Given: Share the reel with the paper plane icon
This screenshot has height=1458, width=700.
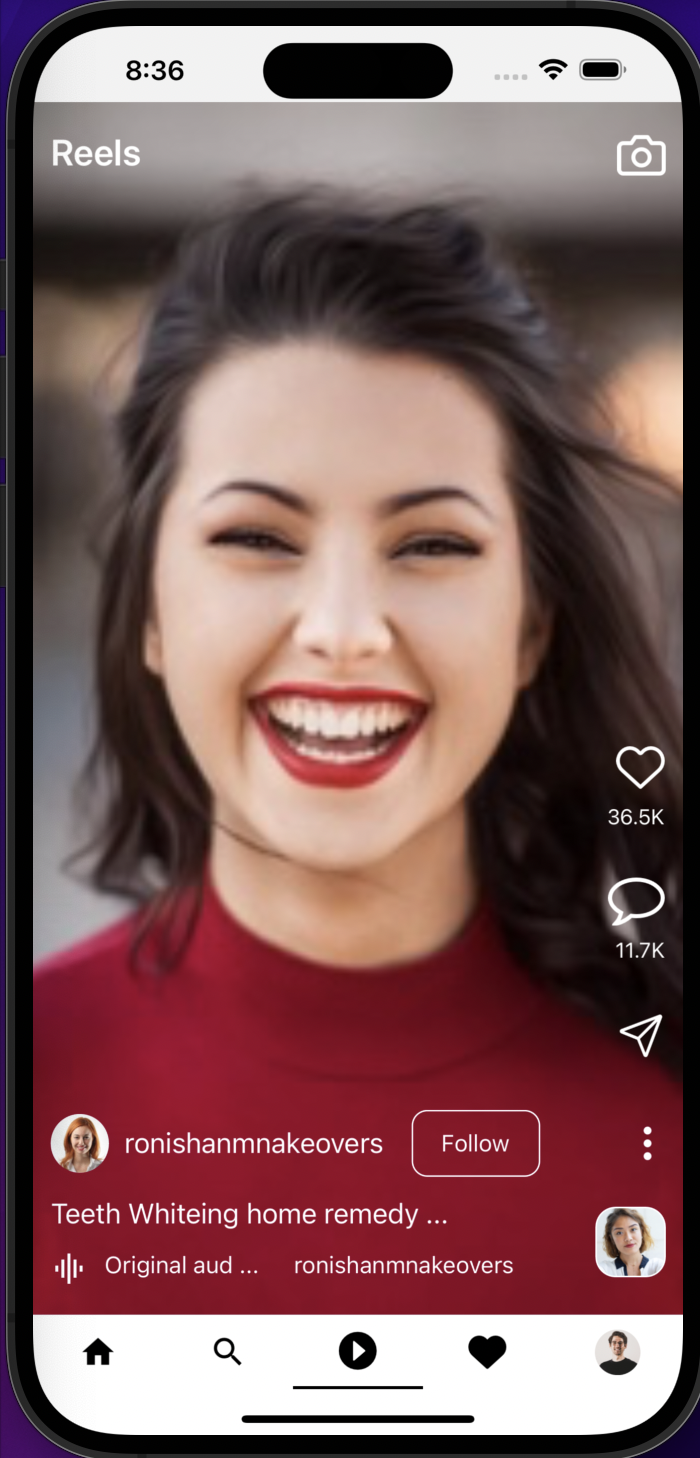Looking at the screenshot, I should pyautogui.click(x=641, y=1036).
